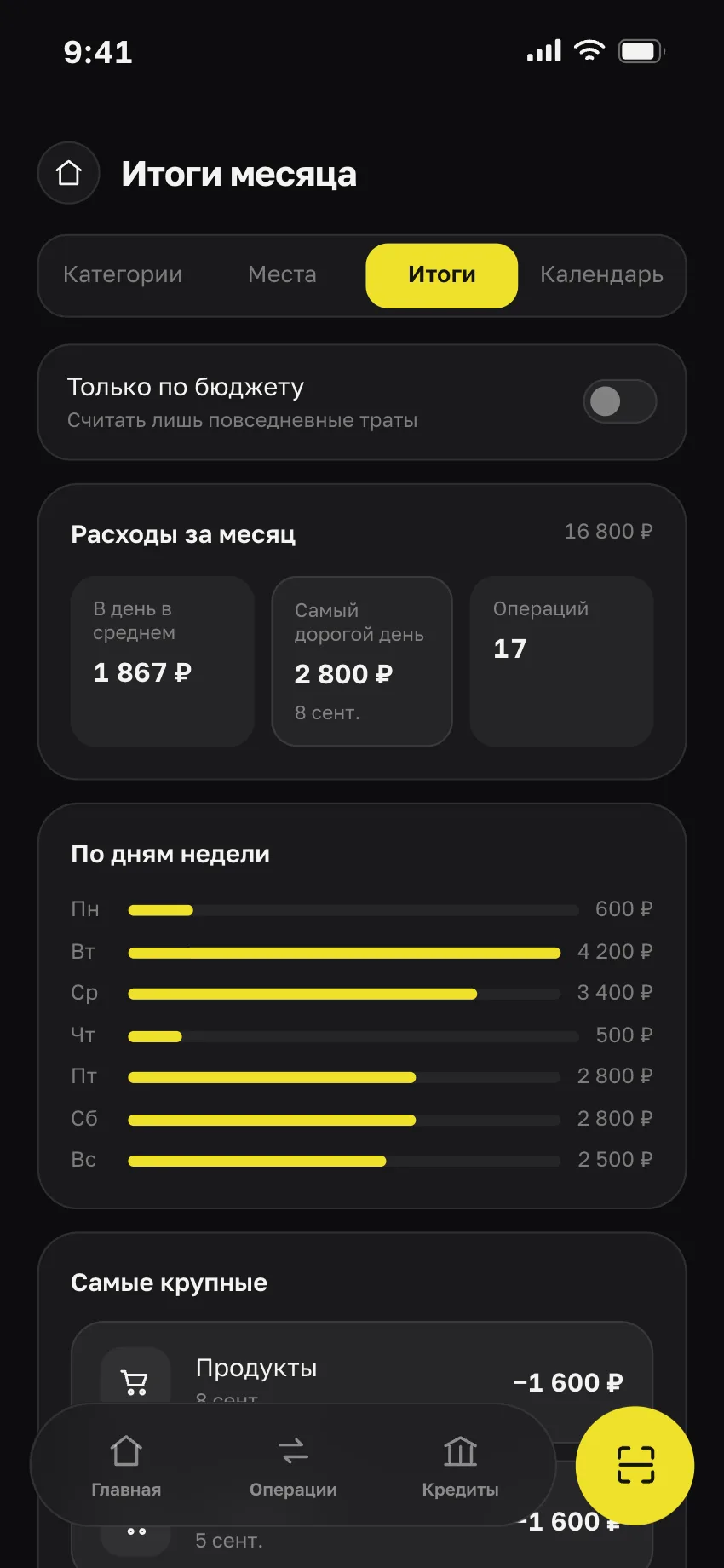Open the Самый дорогой день card
This screenshot has height=1568, width=724.
click(362, 661)
